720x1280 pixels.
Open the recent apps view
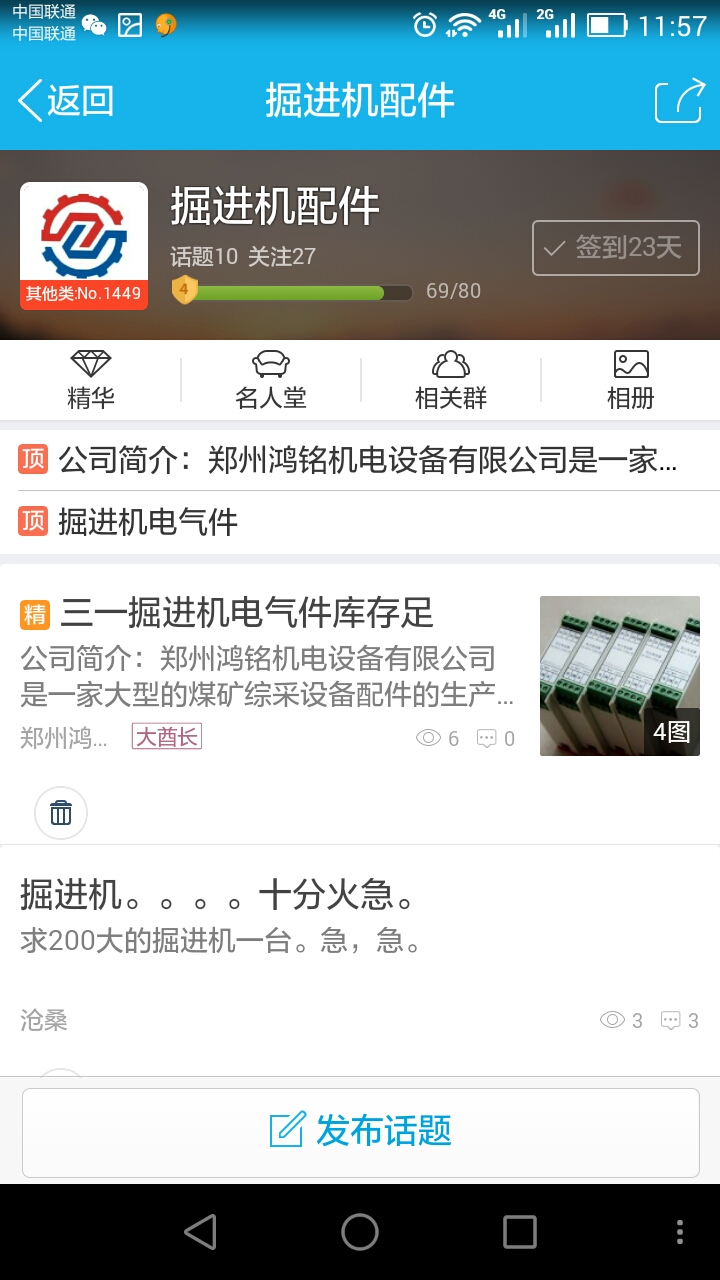(x=519, y=1232)
